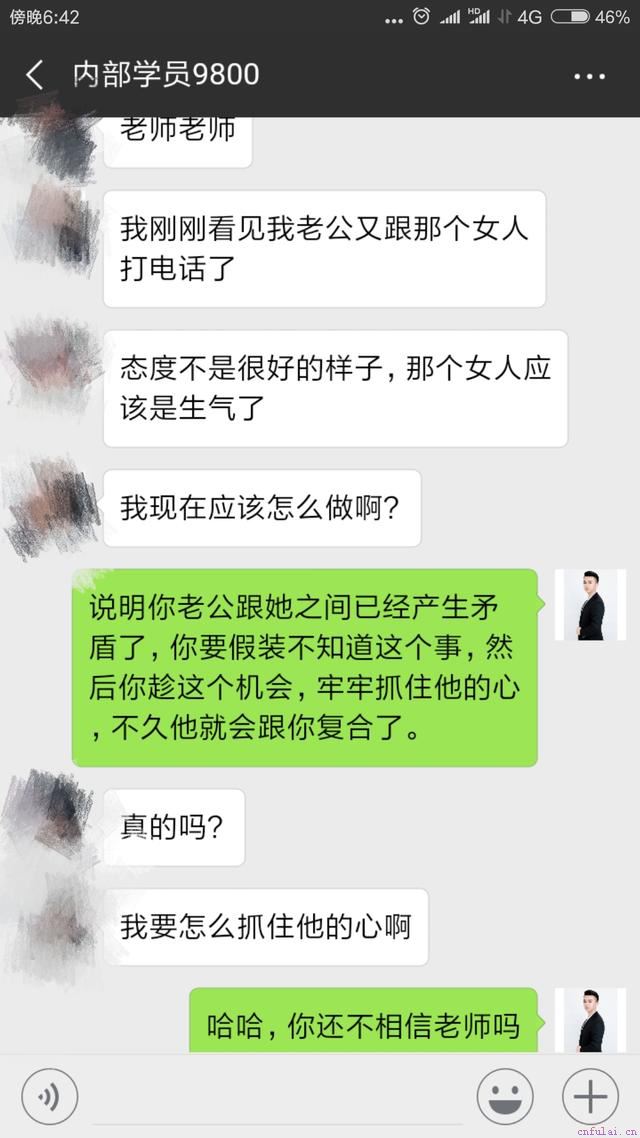Go back from the 内部学员9800 chat

pos(35,75)
